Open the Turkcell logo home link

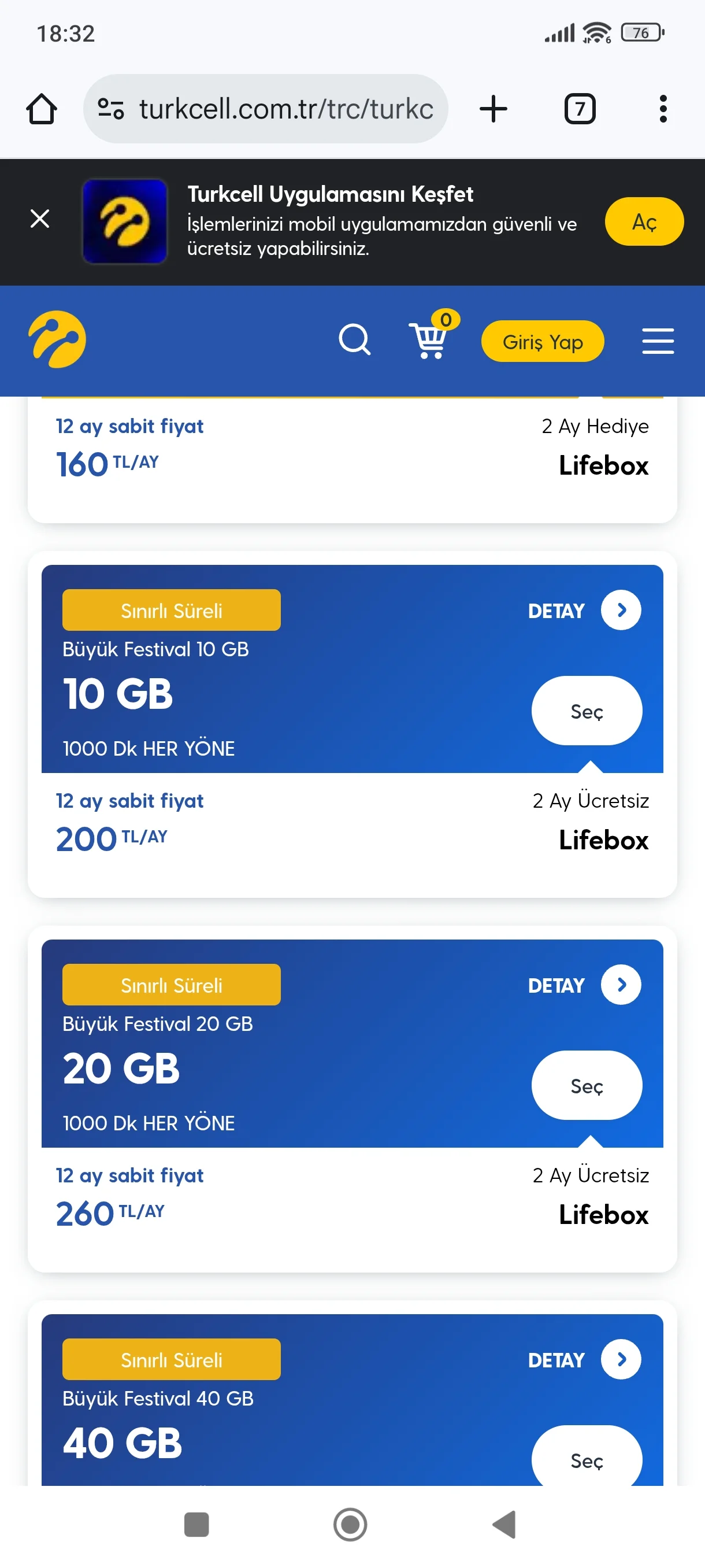pyautogui.click(x=57, y=339)
